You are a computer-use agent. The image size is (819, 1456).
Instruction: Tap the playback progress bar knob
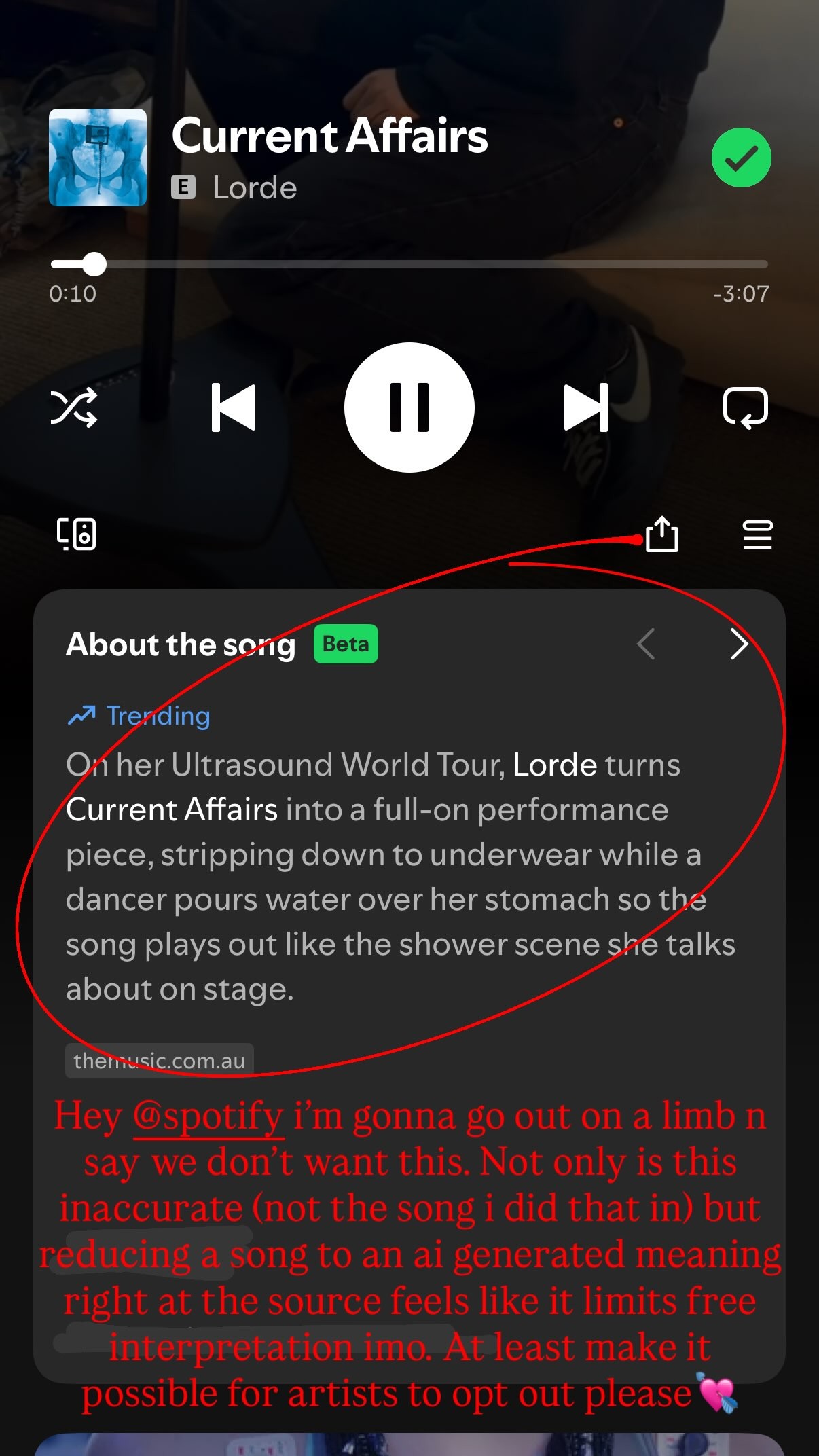click(94, 264)
